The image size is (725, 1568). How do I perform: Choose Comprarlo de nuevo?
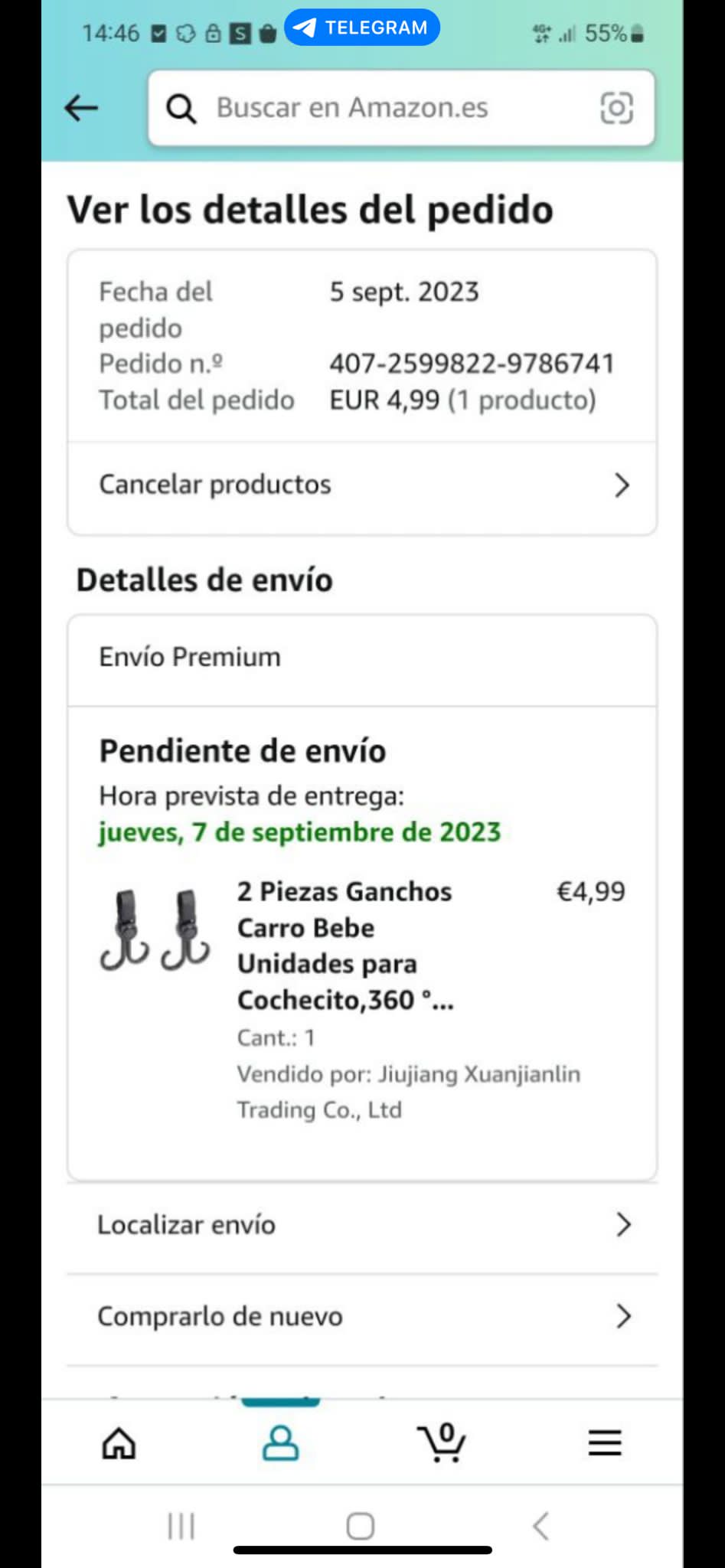point(361,1317)
